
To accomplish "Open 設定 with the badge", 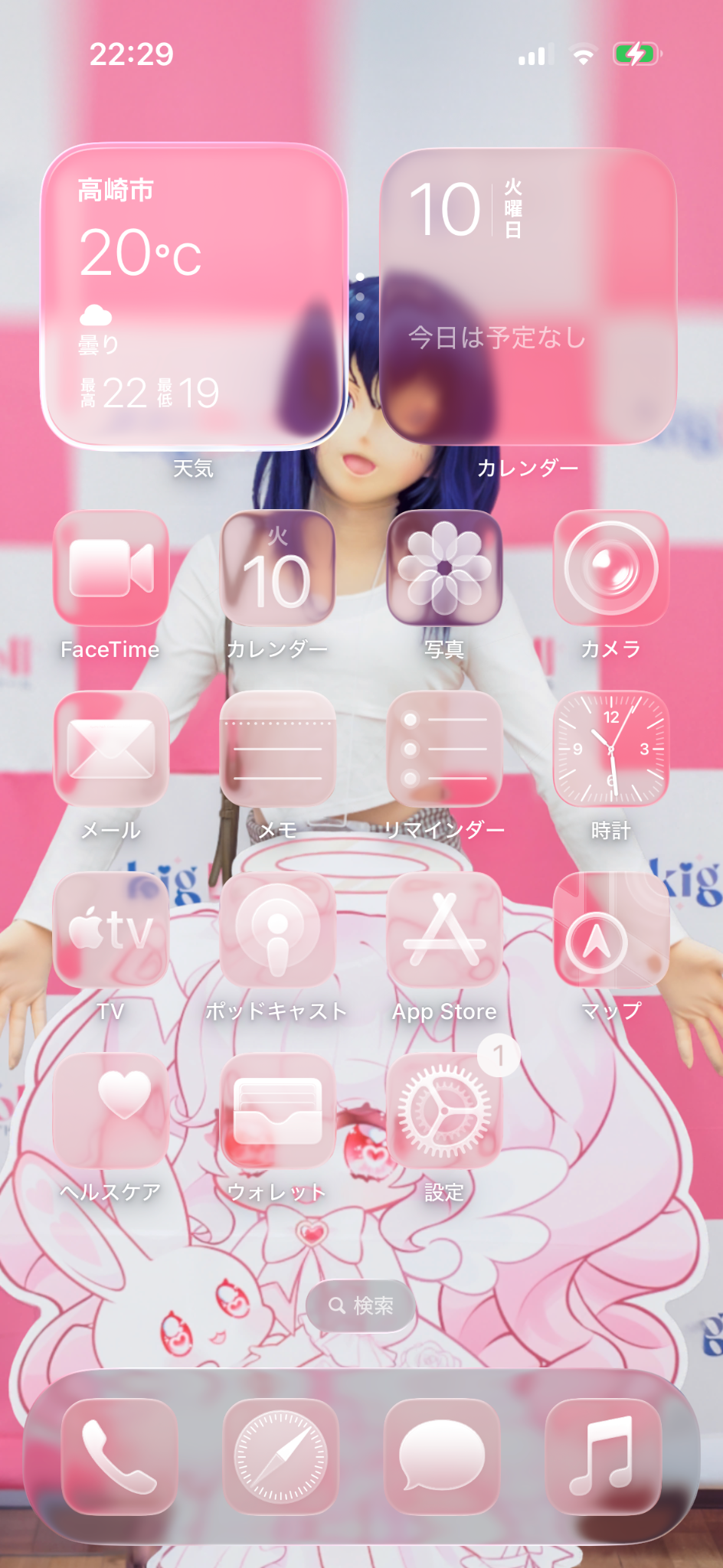I will [444, 1110].
